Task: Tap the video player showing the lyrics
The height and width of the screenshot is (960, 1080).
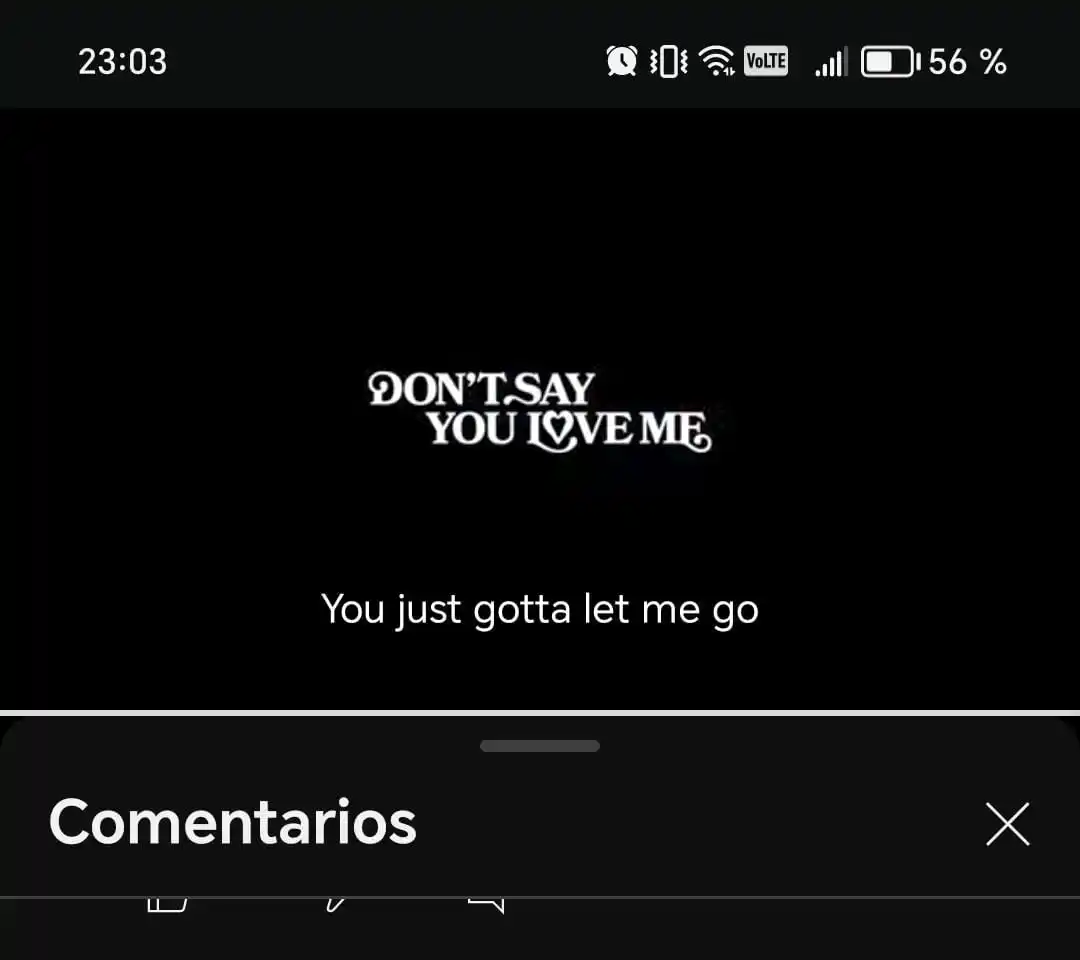Action: click(x=540, y=410)
